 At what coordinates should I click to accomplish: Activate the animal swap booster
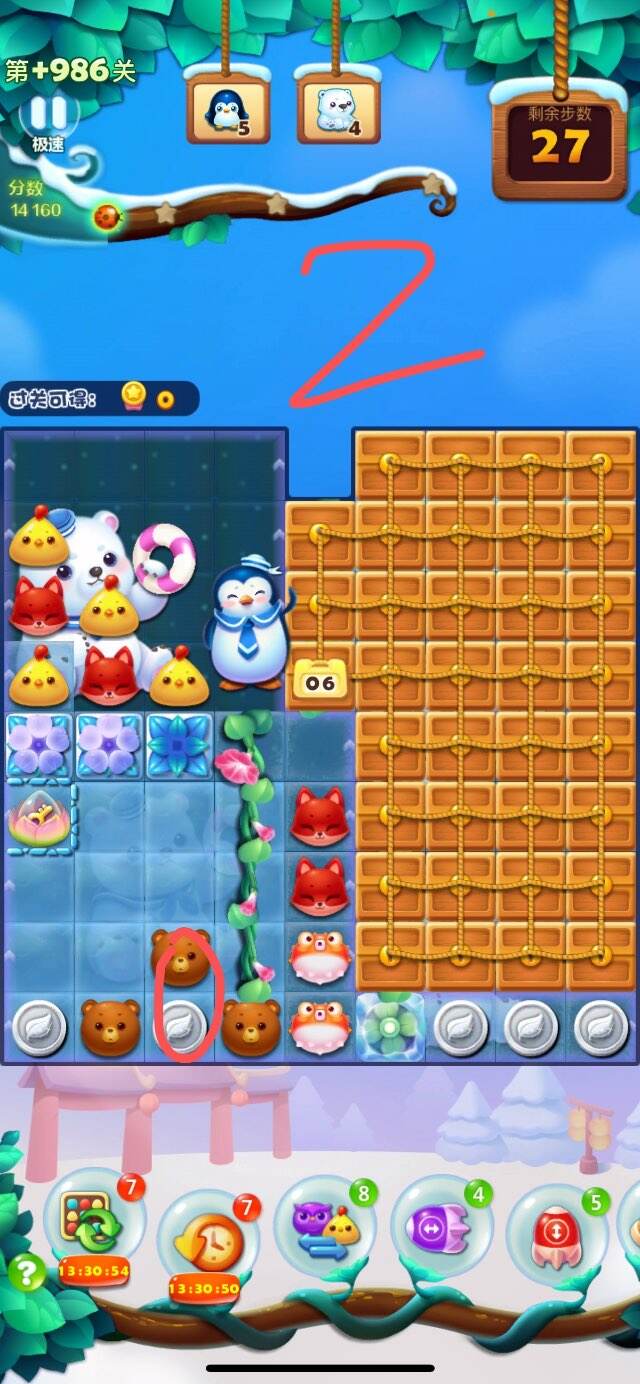(324, 1226)
